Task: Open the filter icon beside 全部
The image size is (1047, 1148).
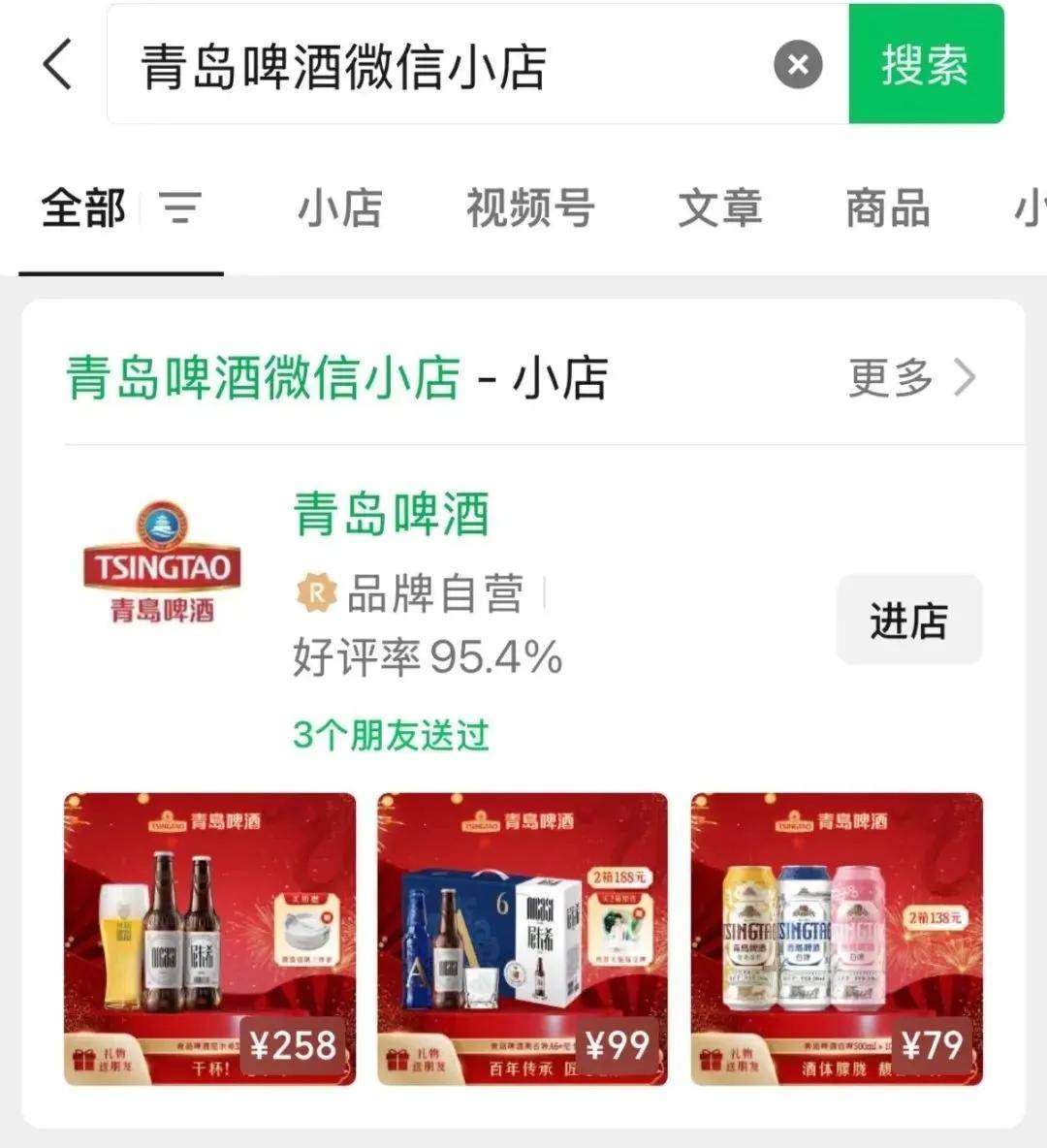Action: [x=180, y=208]
